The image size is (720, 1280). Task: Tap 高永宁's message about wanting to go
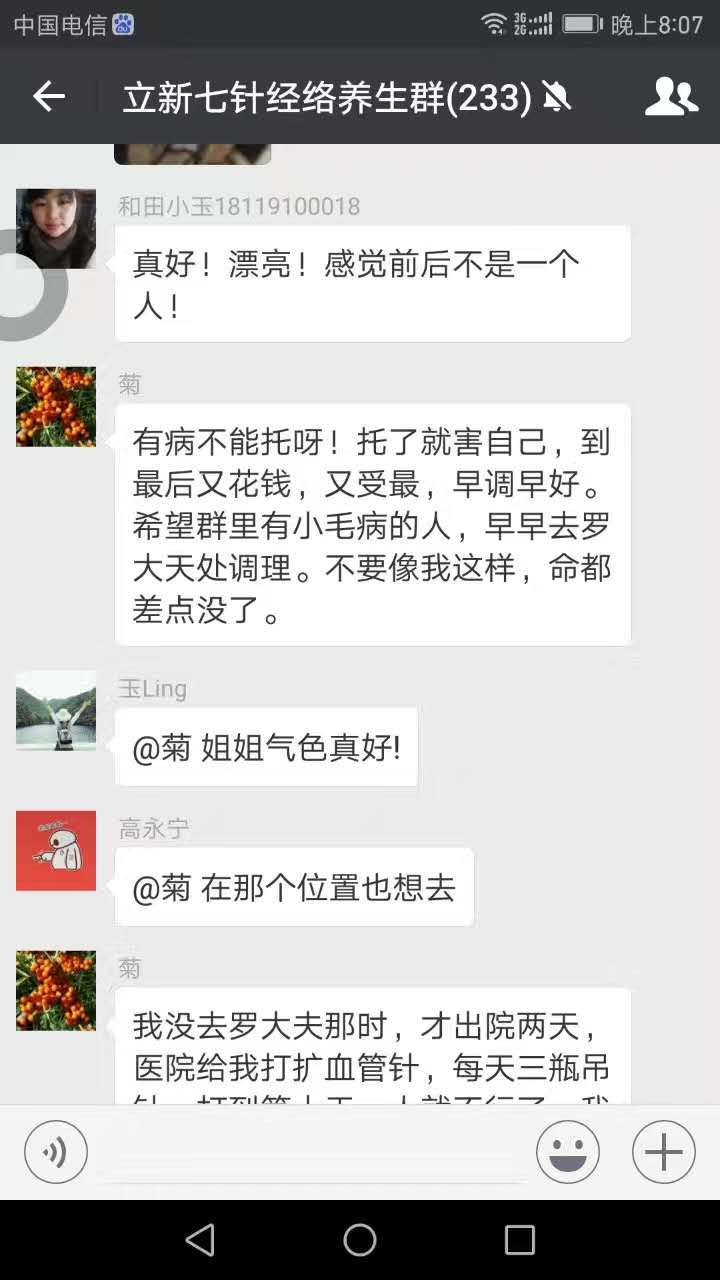[294, 887]
